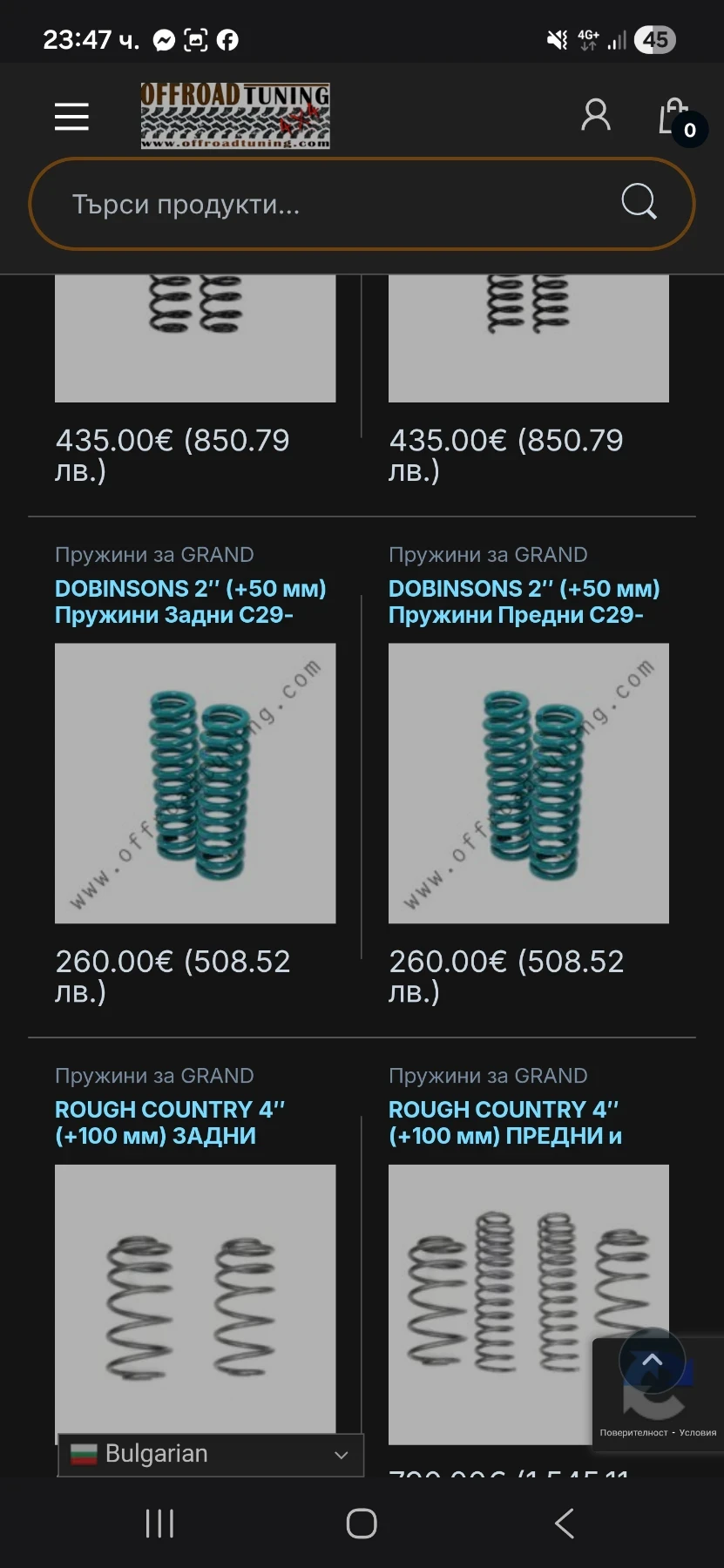The image size is (724, 1568).
Task: Open DOBINSONS Пружини Предни C29 product link
Action: [524, 601]
